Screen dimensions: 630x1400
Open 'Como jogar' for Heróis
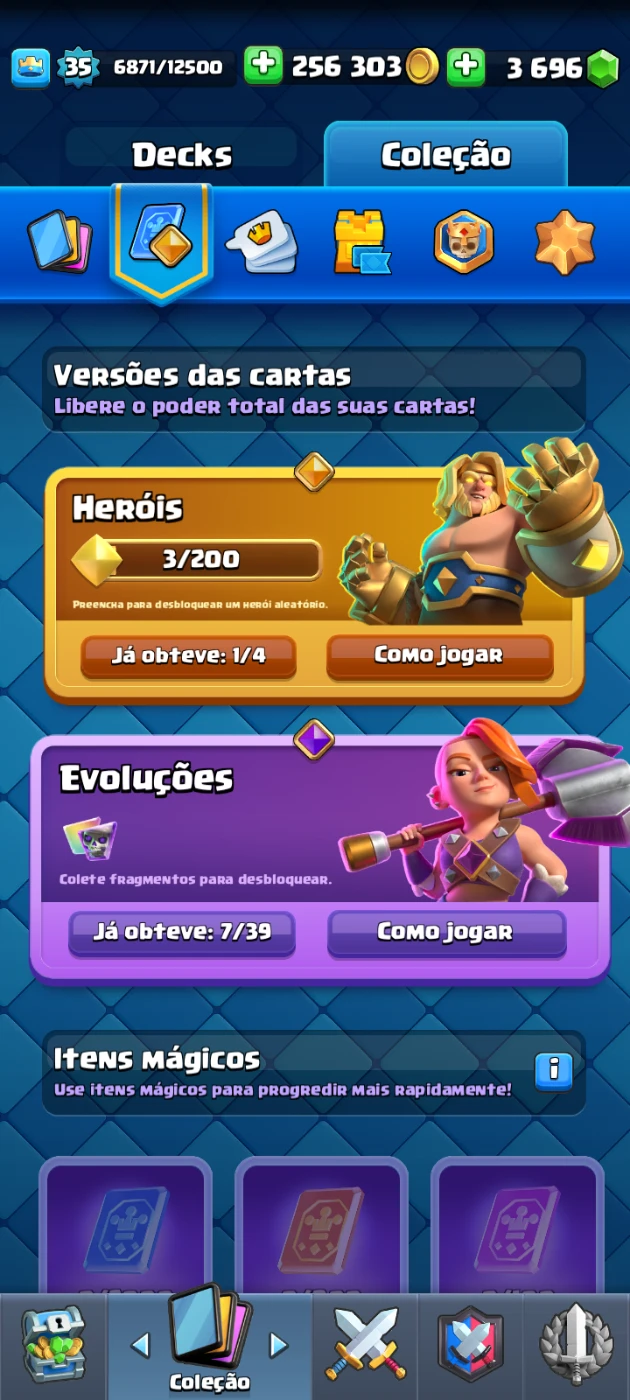coord(439,656)
